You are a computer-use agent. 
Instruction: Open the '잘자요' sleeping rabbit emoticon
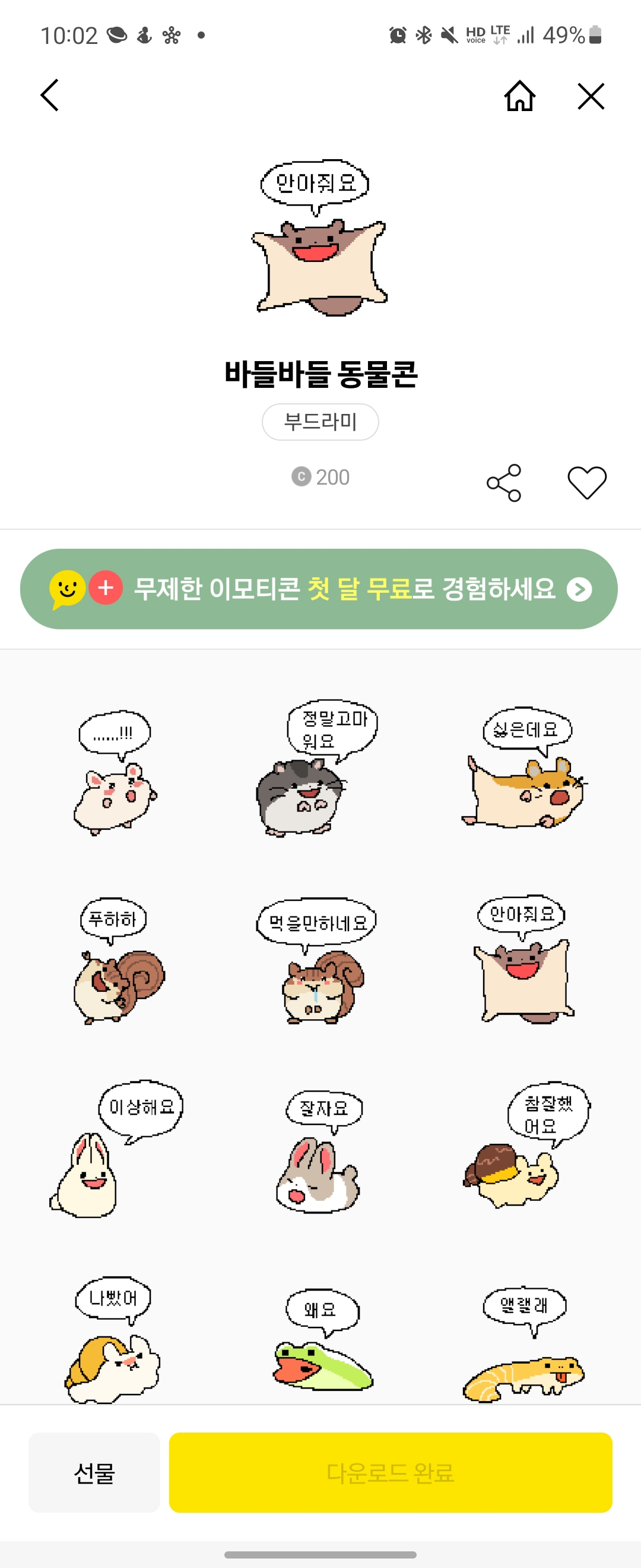click(319, 1150)
